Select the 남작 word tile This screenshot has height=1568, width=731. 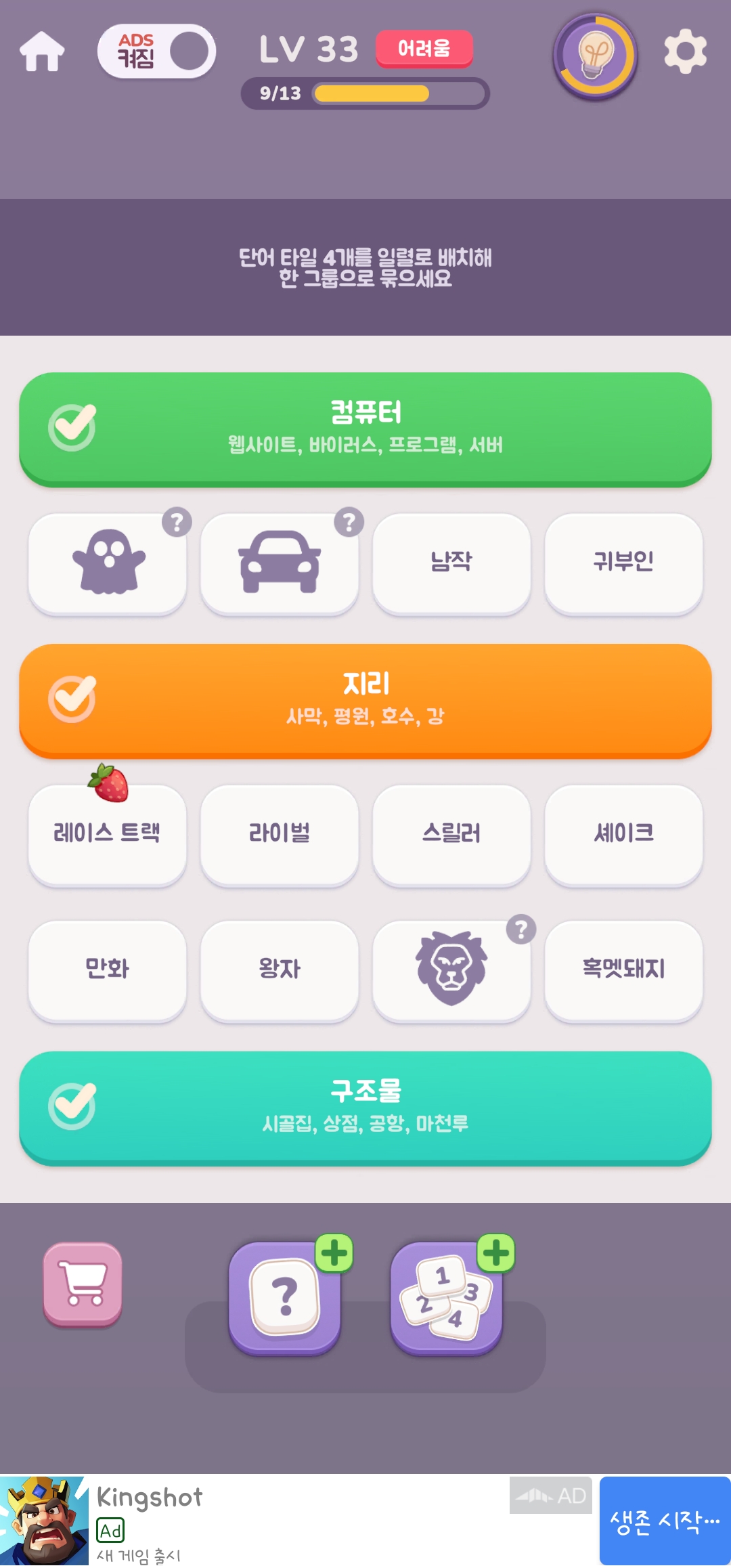[x=451, y=563]
